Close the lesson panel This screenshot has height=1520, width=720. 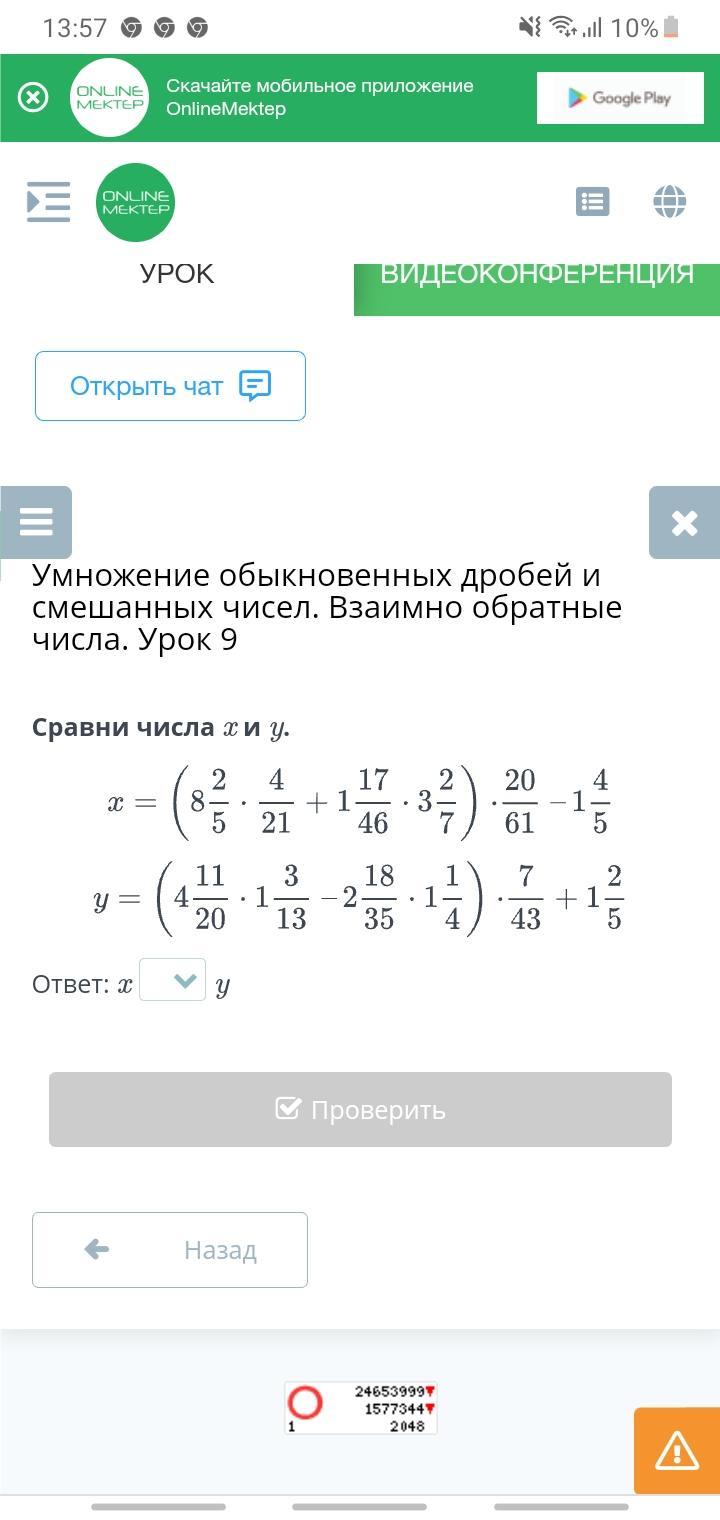[684, 522]
